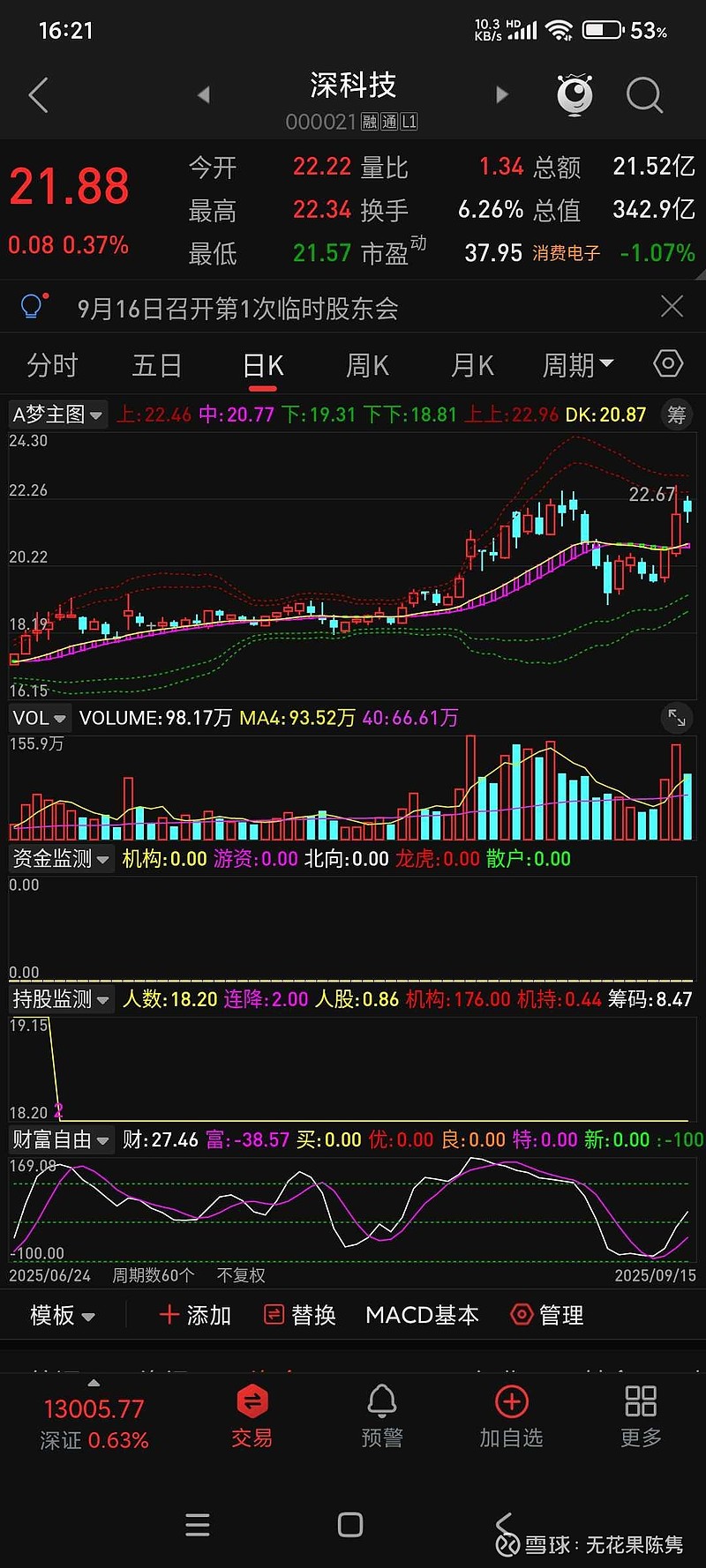
Task: Switch to 分时 chart tab
Action: (52, 365)
